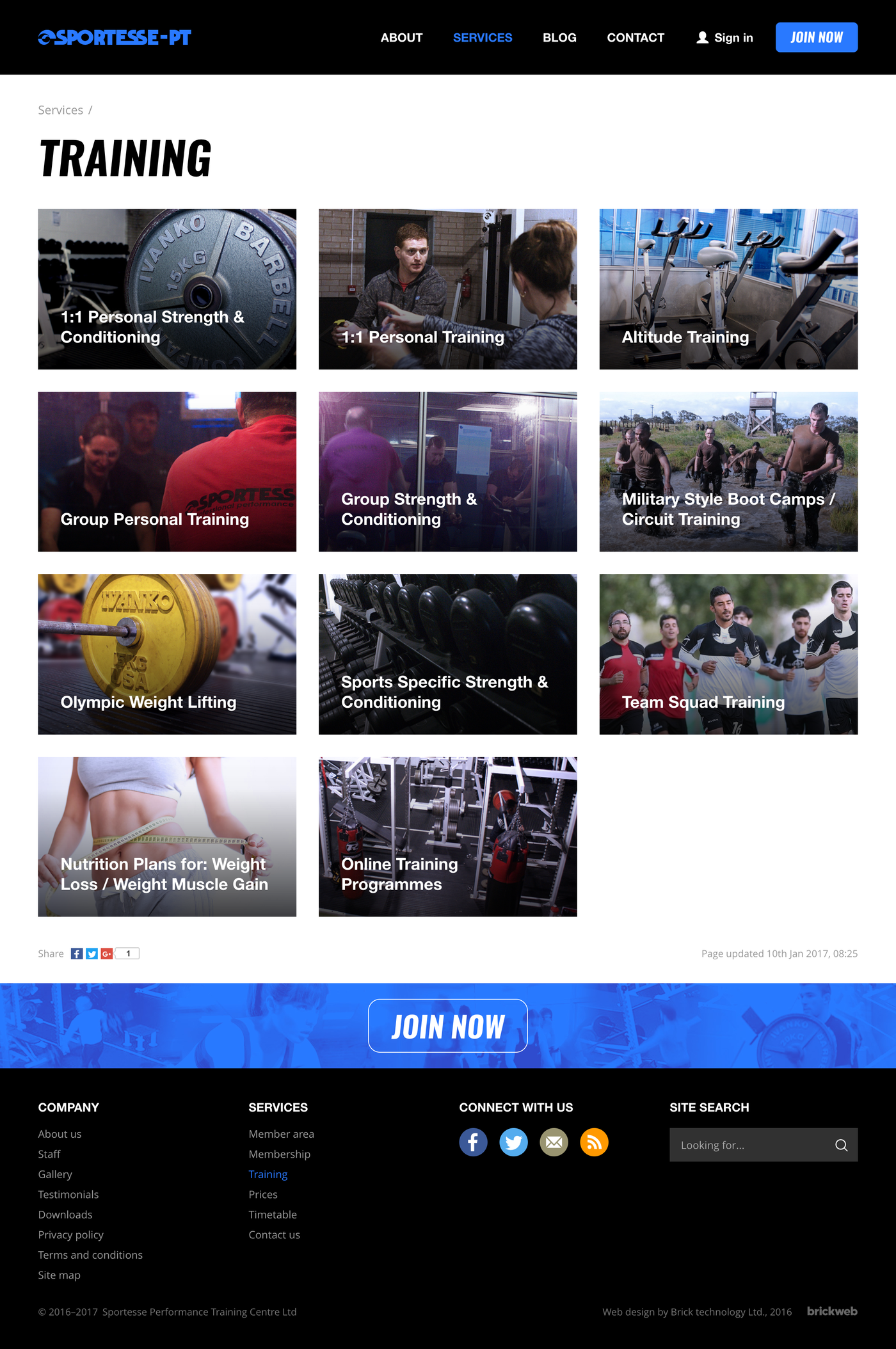Tap the email icon under Connect with us
Image resolution: width=896 pixels, height=1349 pixels.
tap(554, 1142)
